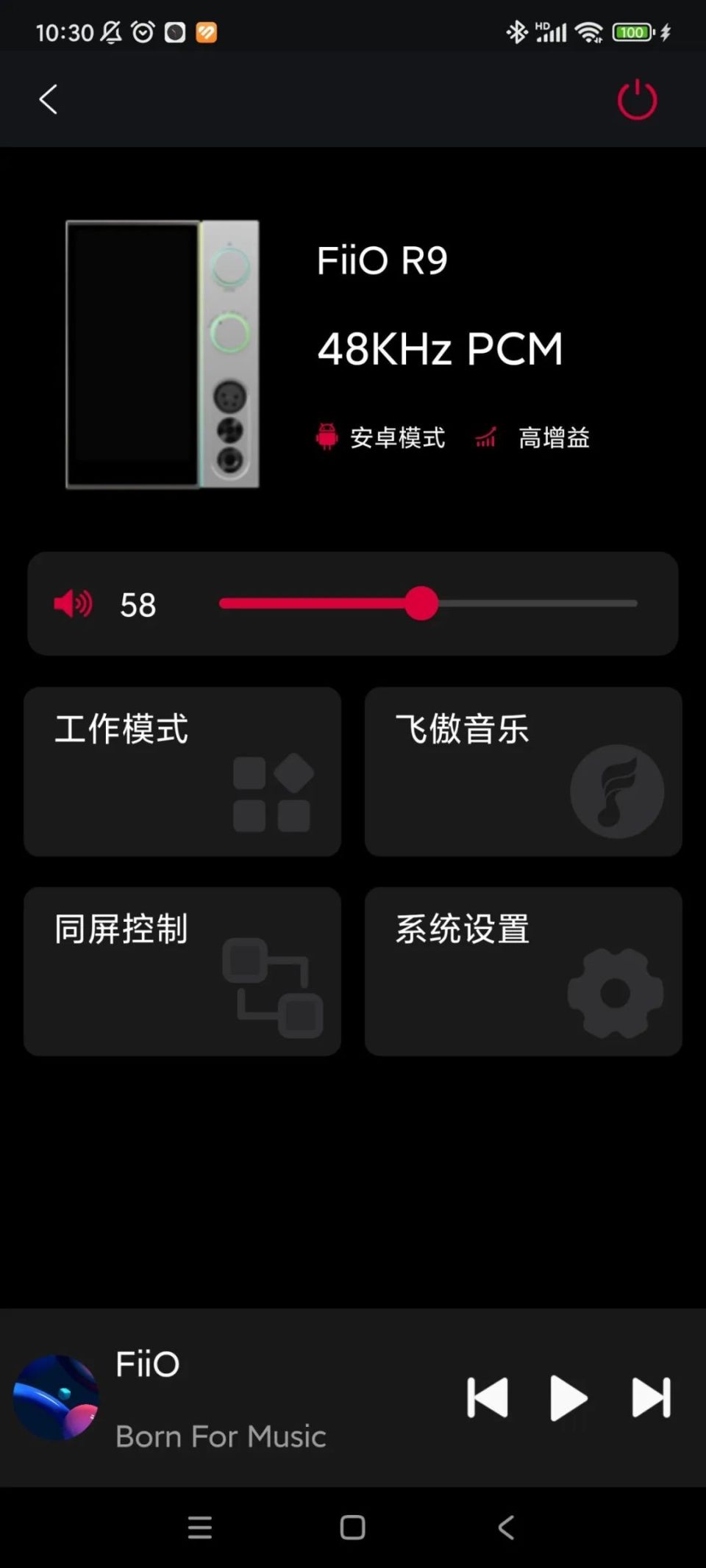Tap the 安卓模式 Android mode icon
This screenshot has width=706, height=1568.
327,437
